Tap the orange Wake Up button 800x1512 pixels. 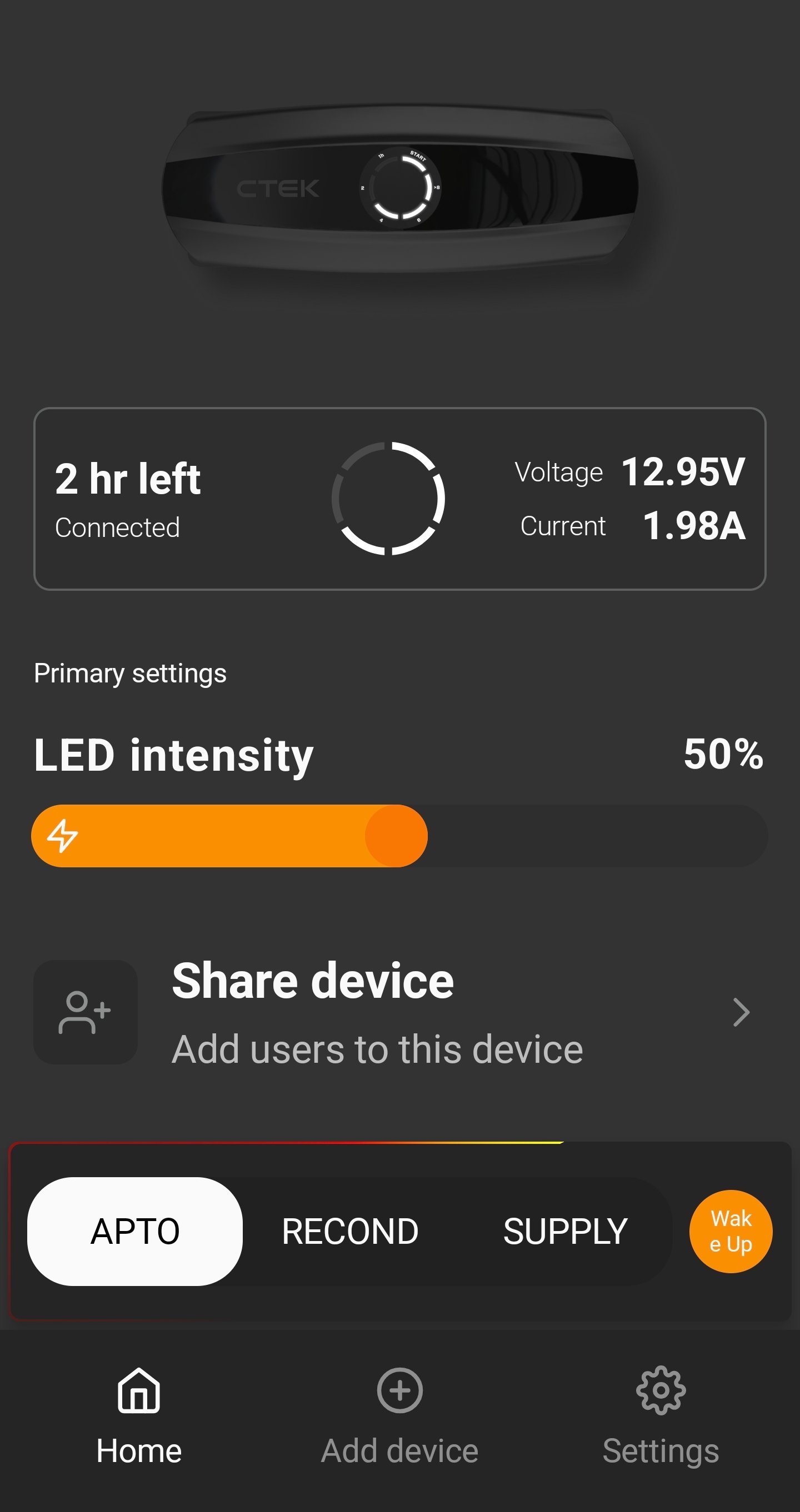[731, 1231]
